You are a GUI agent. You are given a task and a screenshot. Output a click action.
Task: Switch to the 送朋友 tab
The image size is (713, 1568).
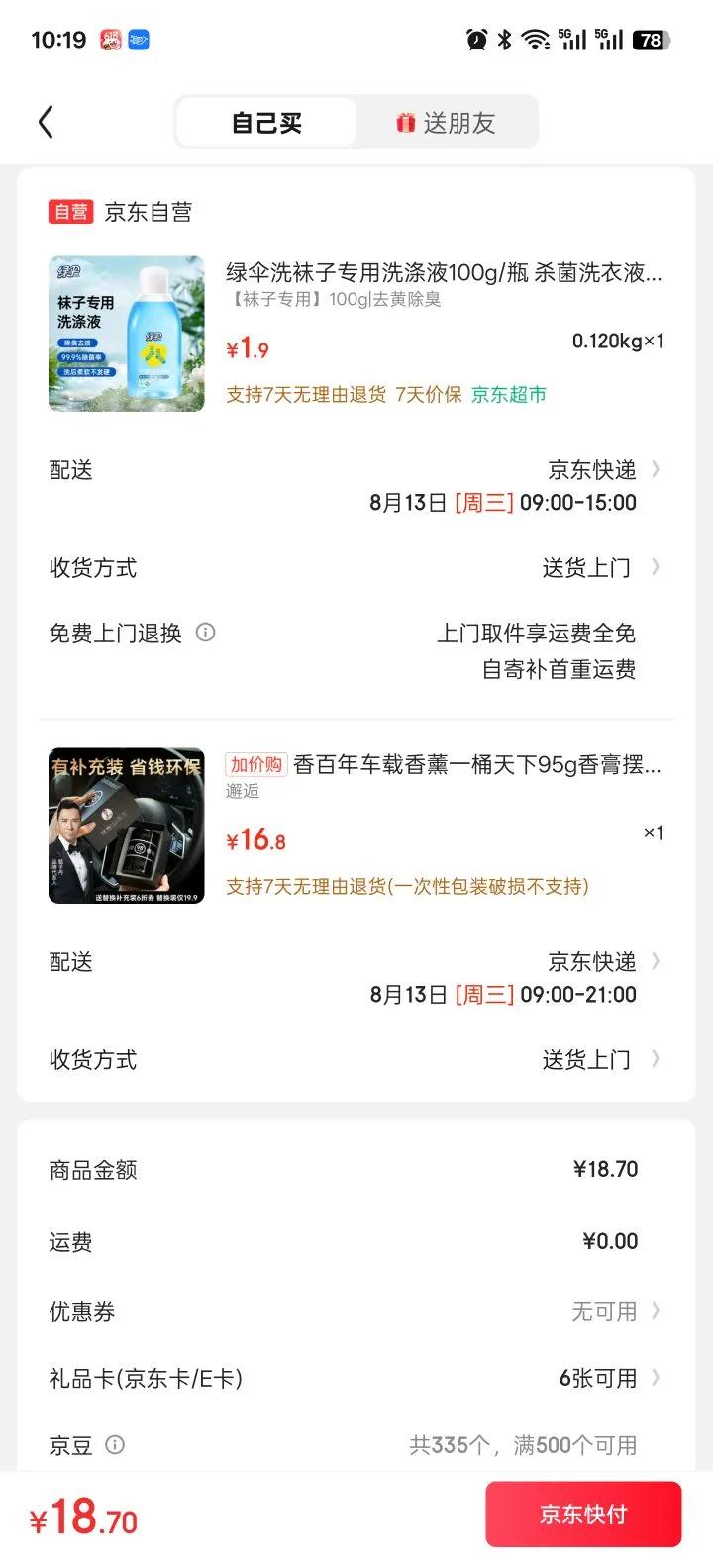coord(447,123)
